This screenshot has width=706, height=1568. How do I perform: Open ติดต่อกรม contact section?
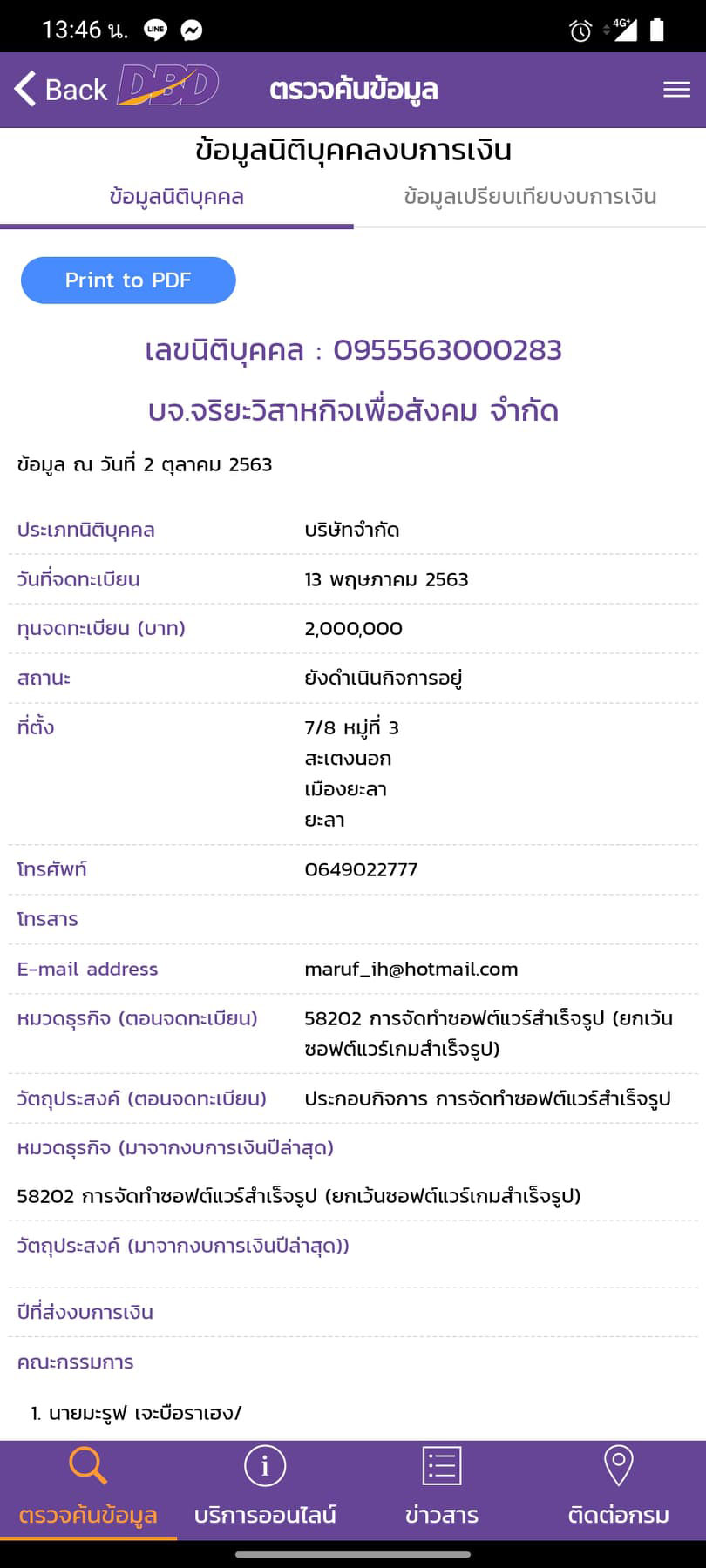[618, 1490]
